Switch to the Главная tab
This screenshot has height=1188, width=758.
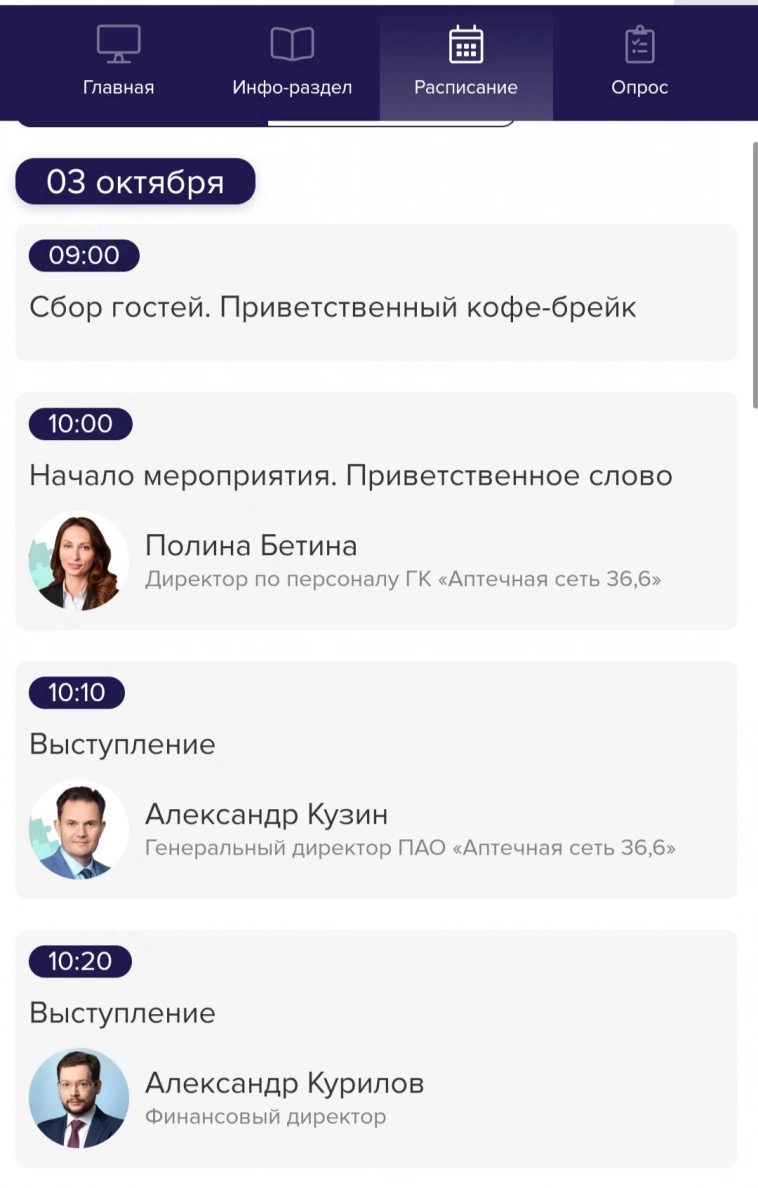coord(118,64)
